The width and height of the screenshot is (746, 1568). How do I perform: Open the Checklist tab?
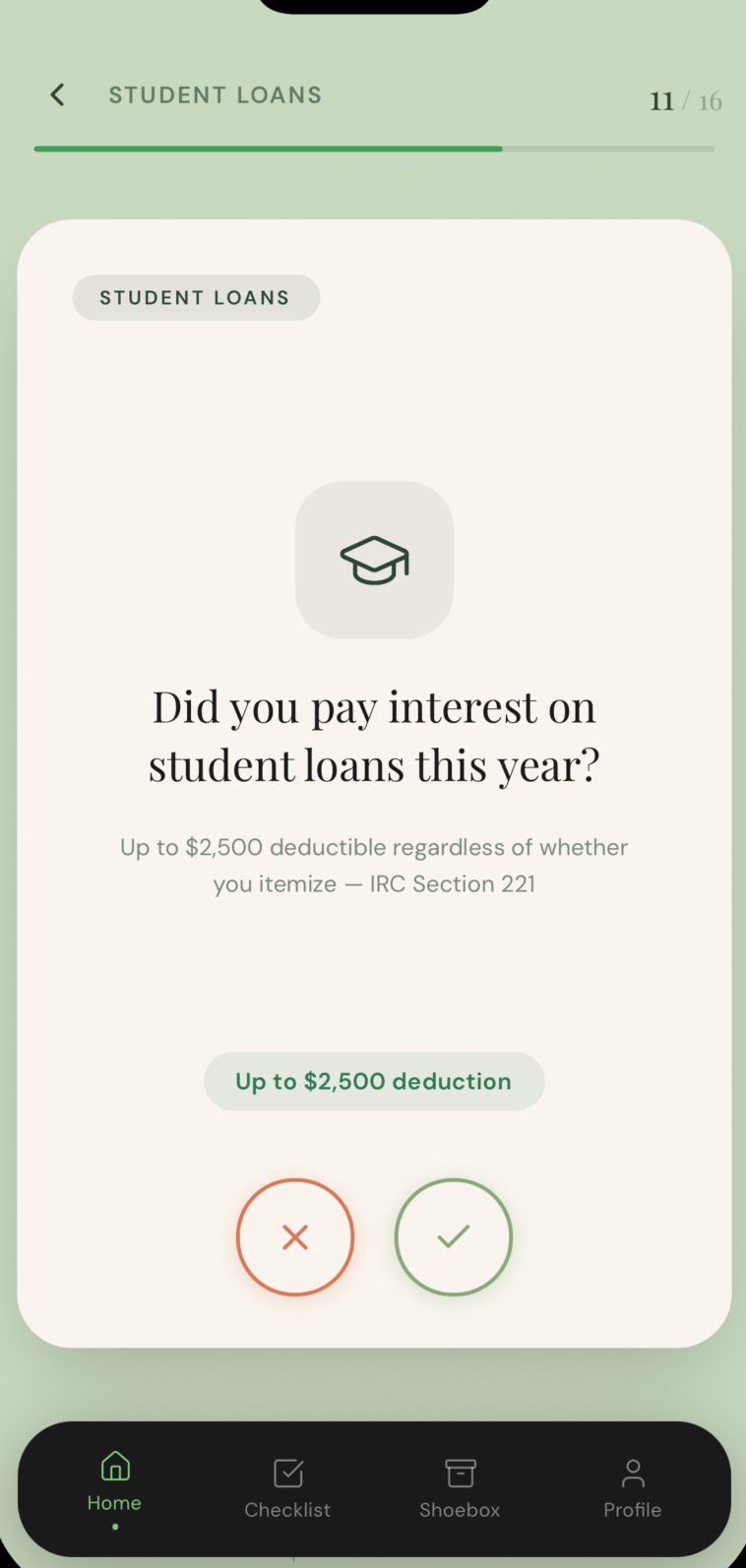287,1488
